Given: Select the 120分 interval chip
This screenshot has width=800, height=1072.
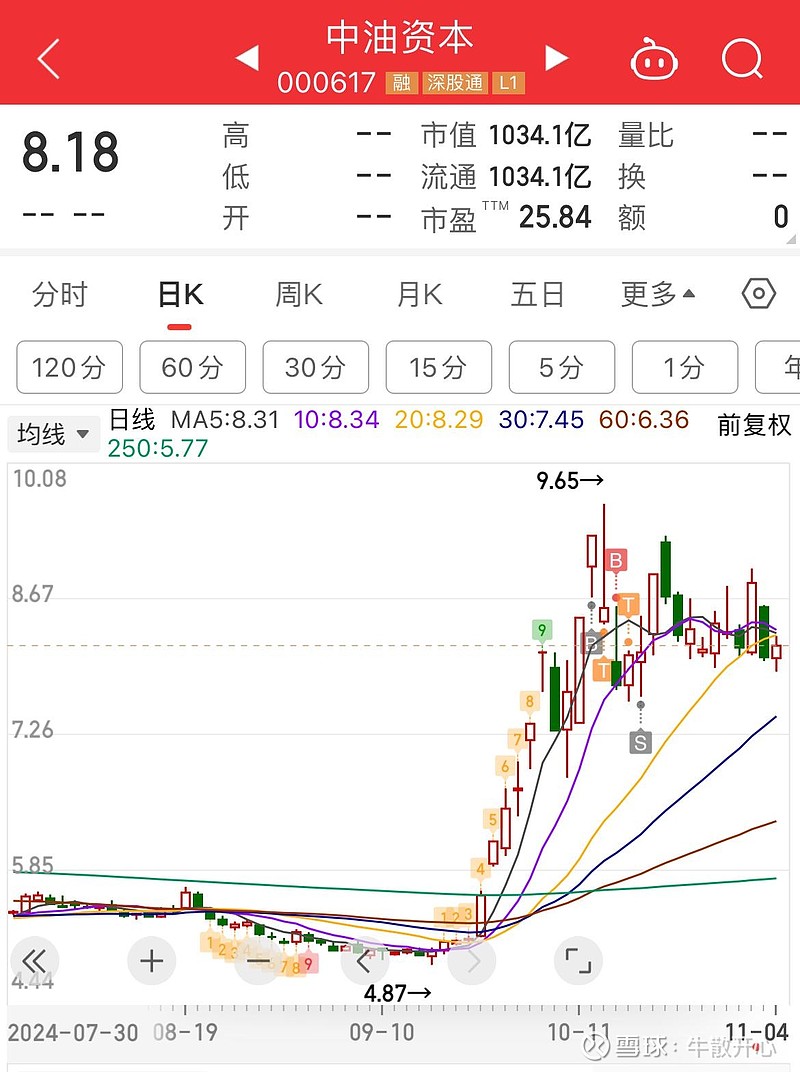Looking at the screenshot, I should 69,367.
